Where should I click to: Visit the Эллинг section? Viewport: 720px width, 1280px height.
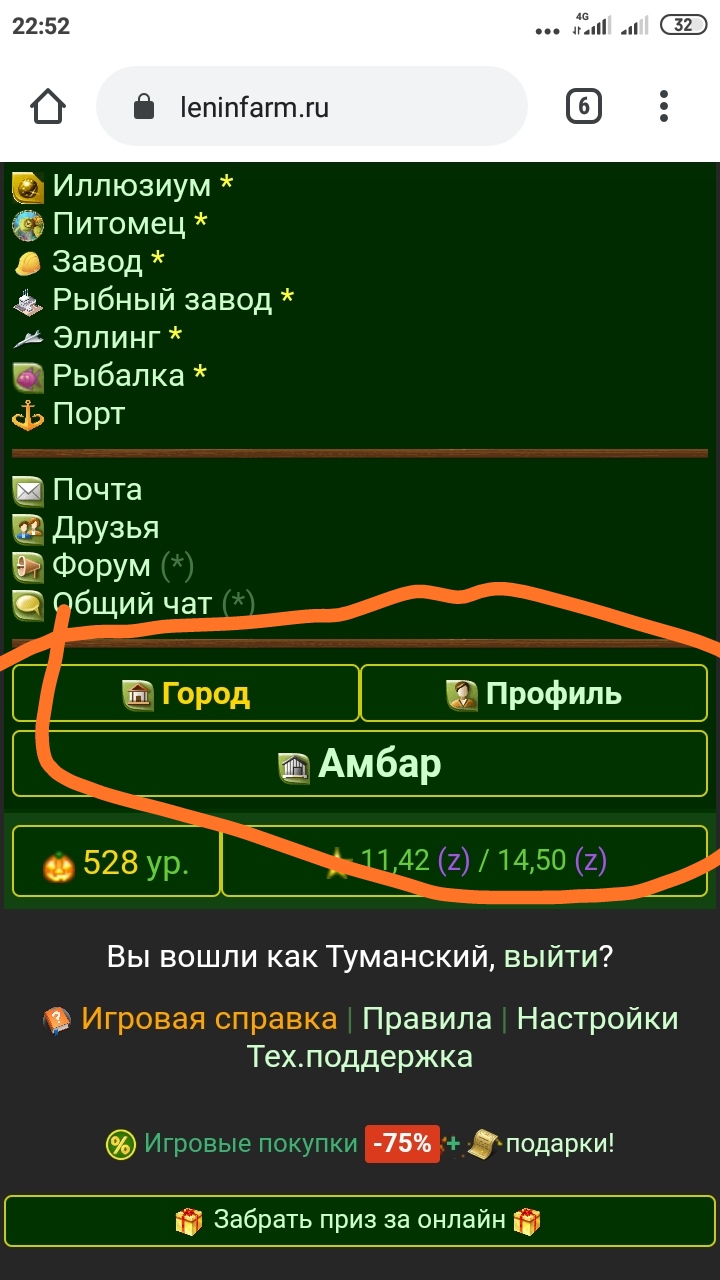click(106, 338)
